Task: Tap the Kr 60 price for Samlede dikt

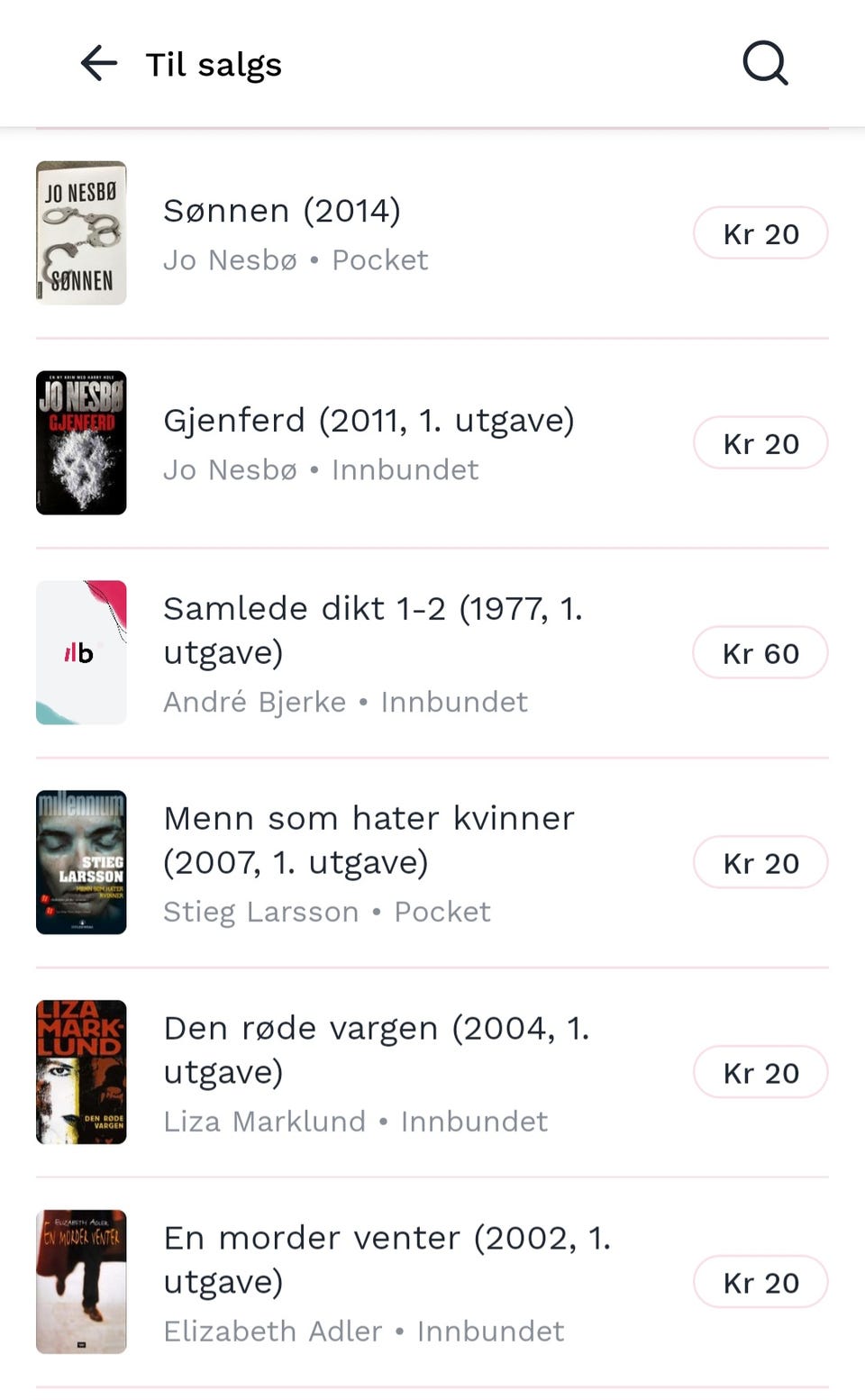Action: click(760, 652)
